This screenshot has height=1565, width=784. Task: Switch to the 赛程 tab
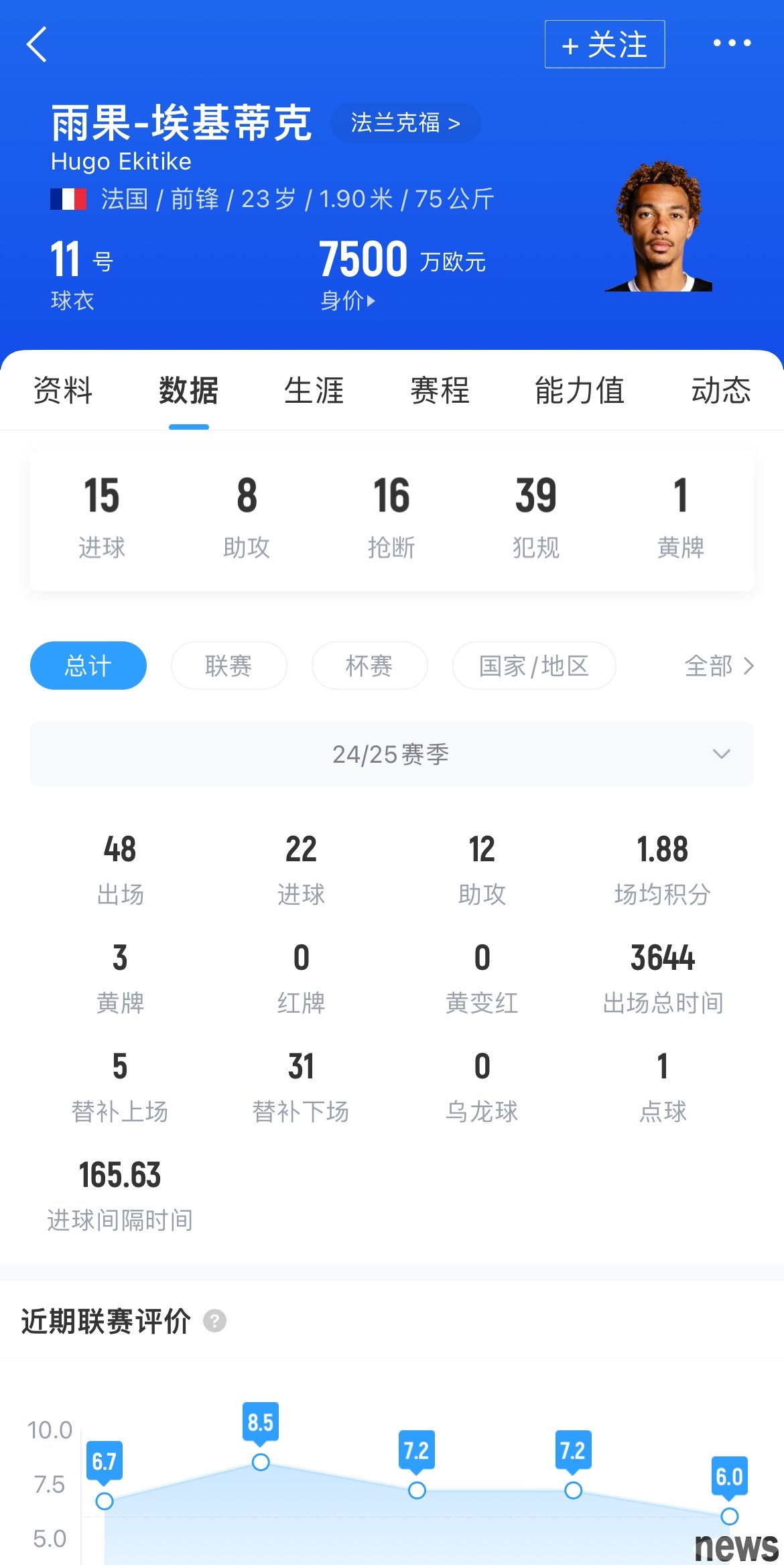[440, 390]
